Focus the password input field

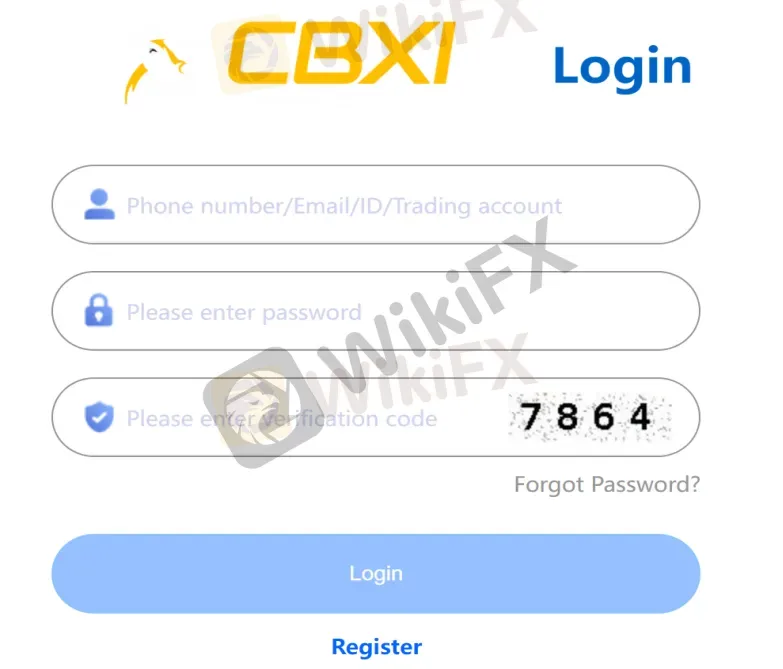pyautogui.click(x=375, y=312)
